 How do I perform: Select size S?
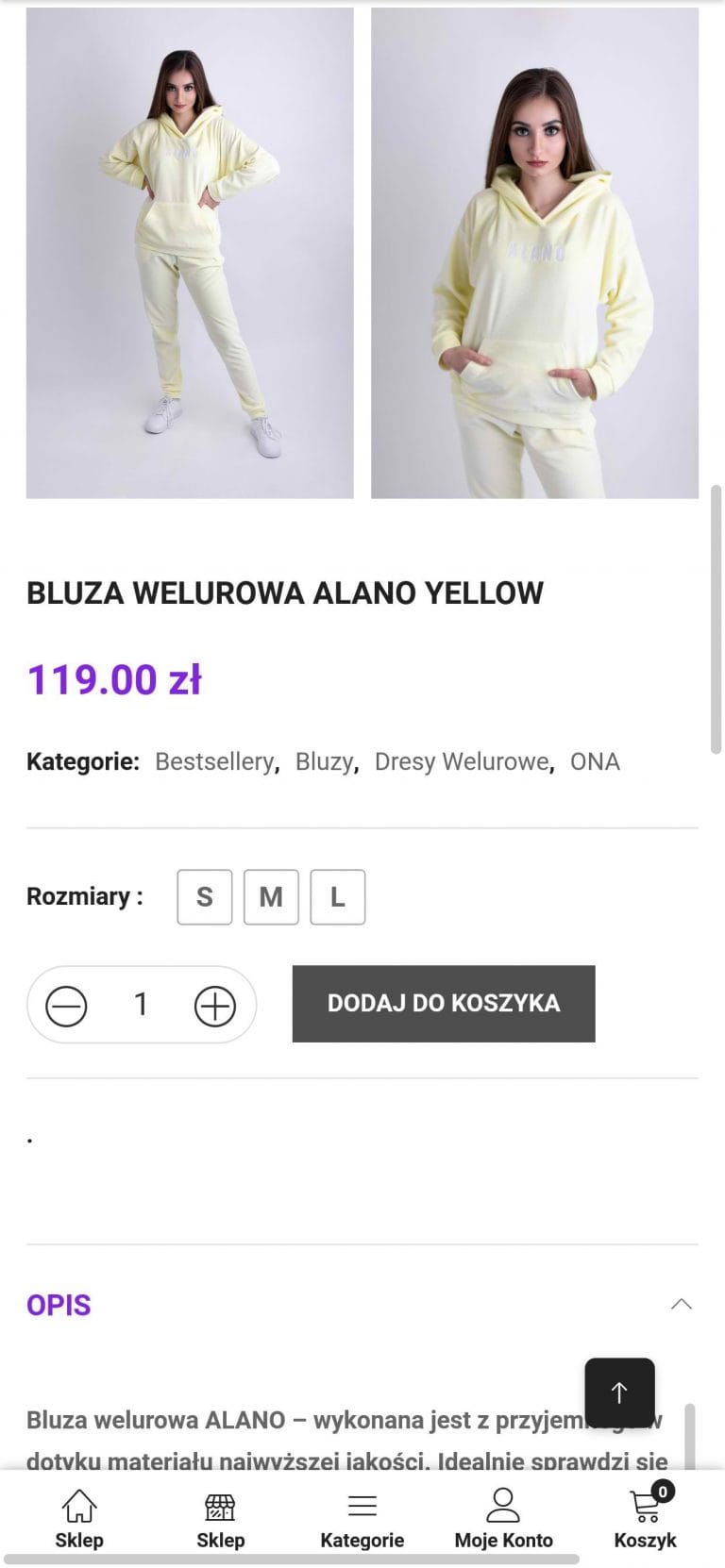click(205, 896)
